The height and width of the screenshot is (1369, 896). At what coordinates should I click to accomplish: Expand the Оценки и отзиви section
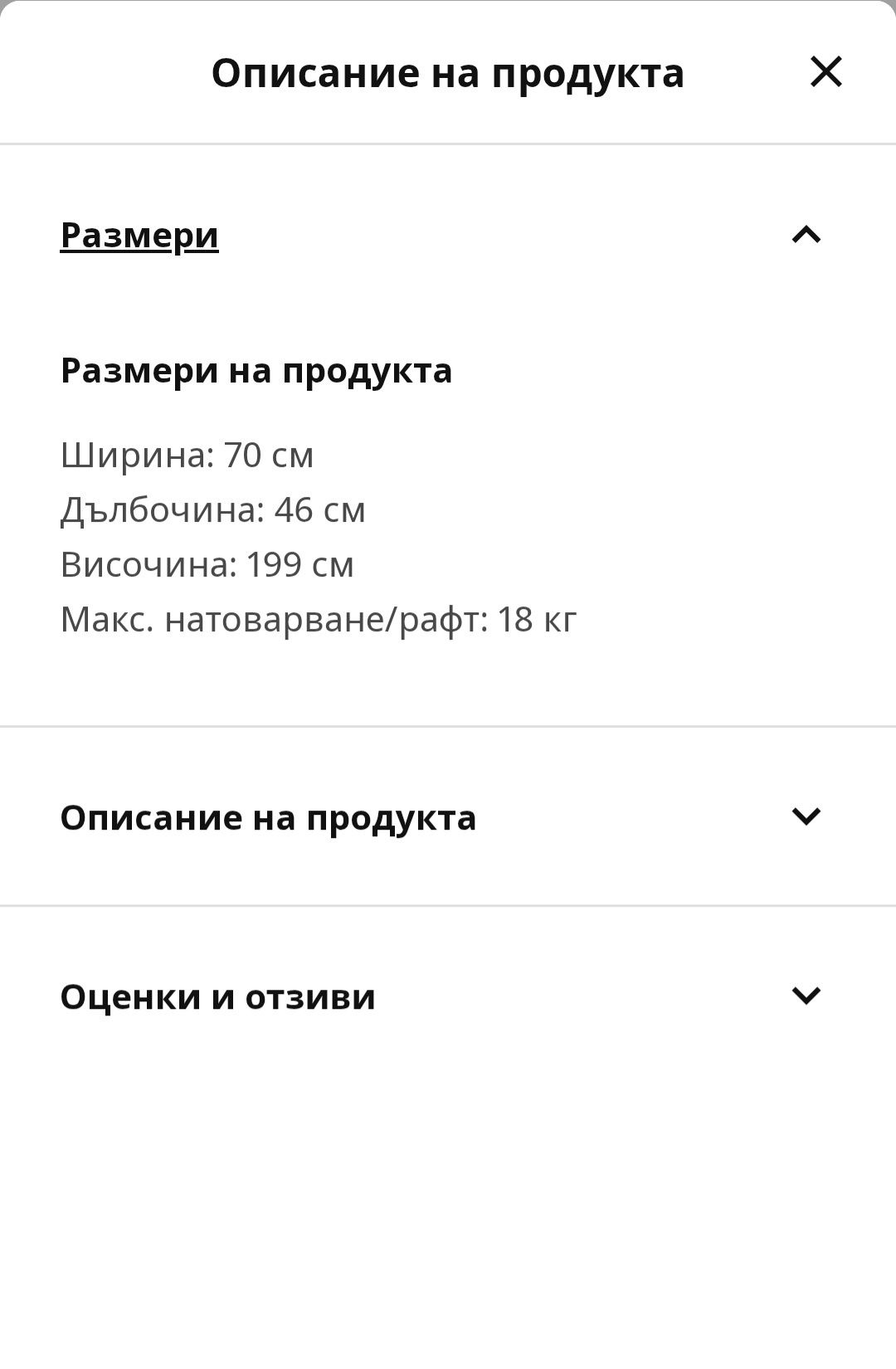pyautogui.click(x=806, y=996)
